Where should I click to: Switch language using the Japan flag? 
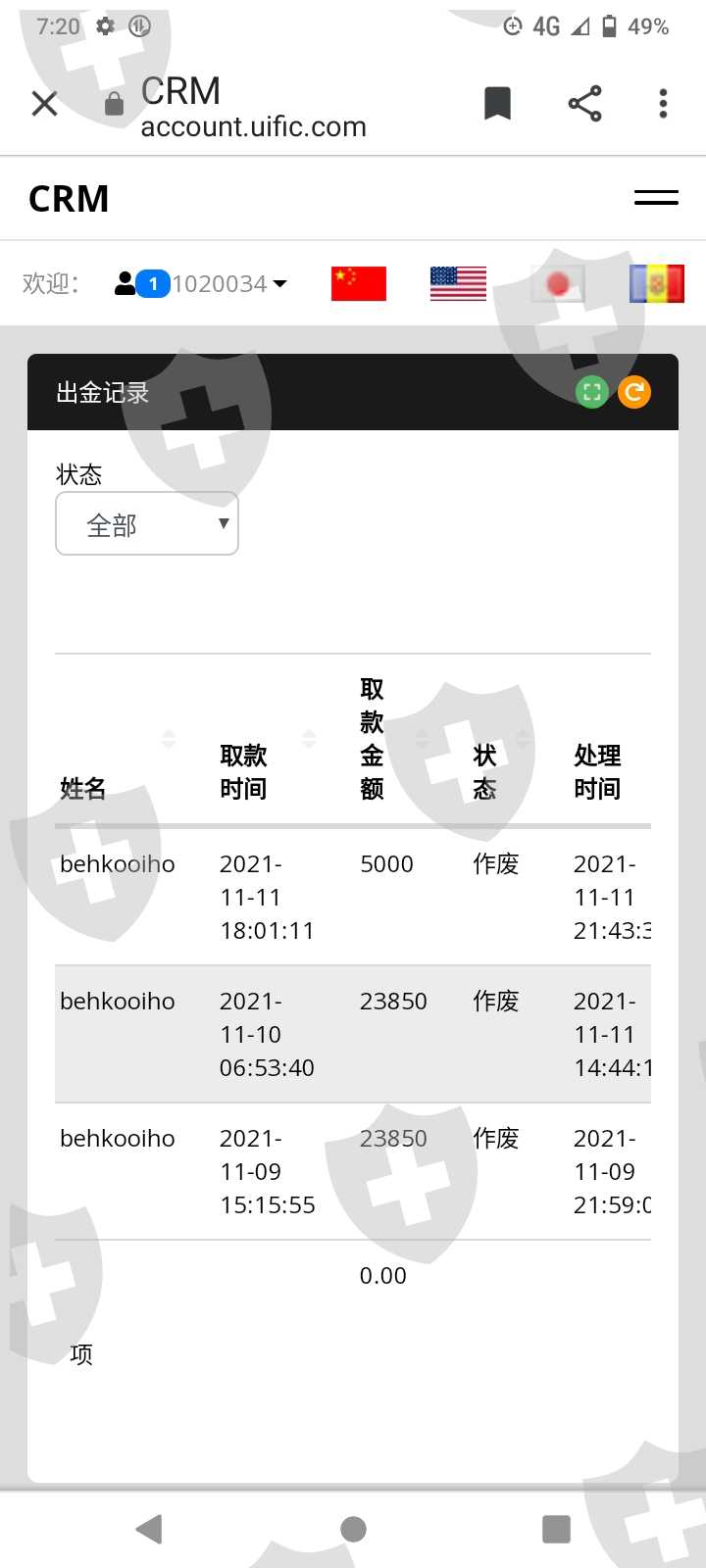coord(558,283)
